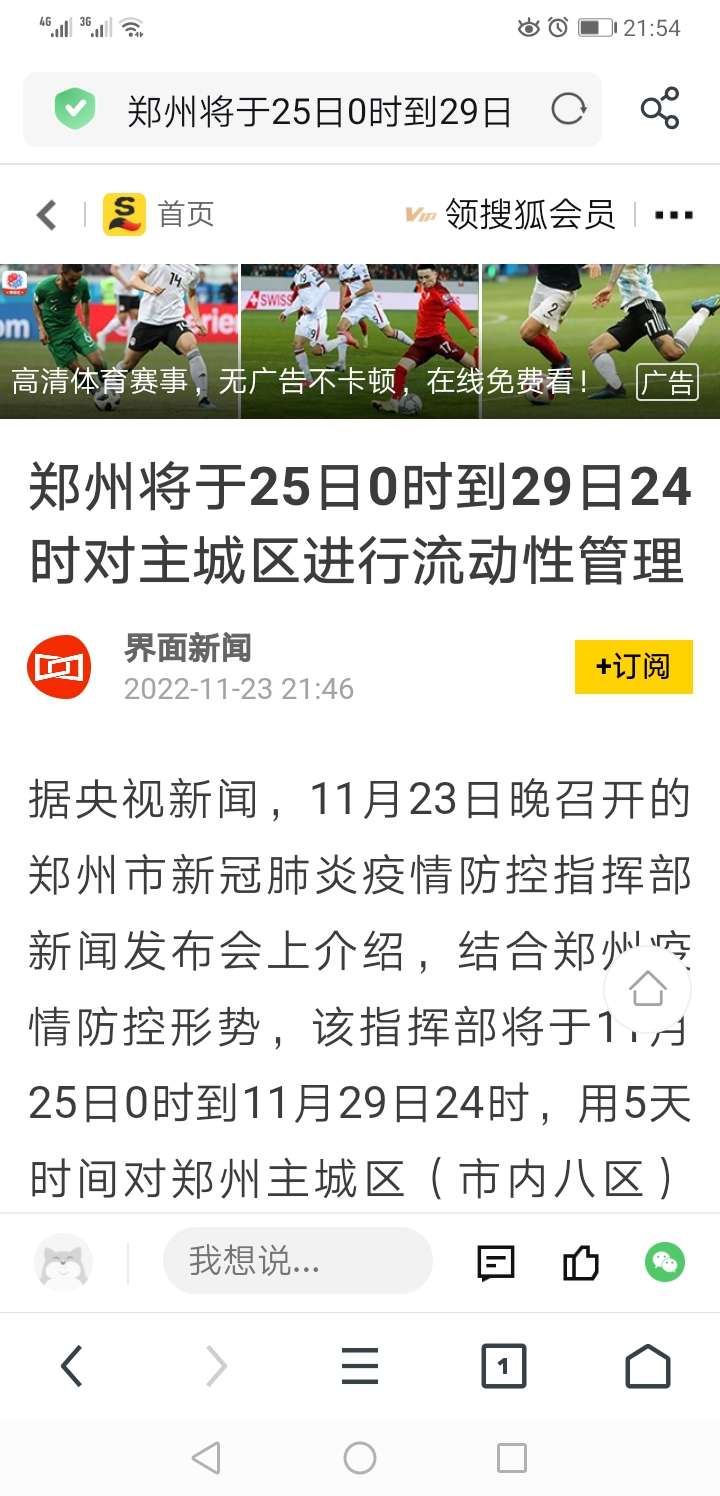Viewport: 720px width, 1496px height.
Task: Go to the previous page in browser
Action: [71, 1366]
